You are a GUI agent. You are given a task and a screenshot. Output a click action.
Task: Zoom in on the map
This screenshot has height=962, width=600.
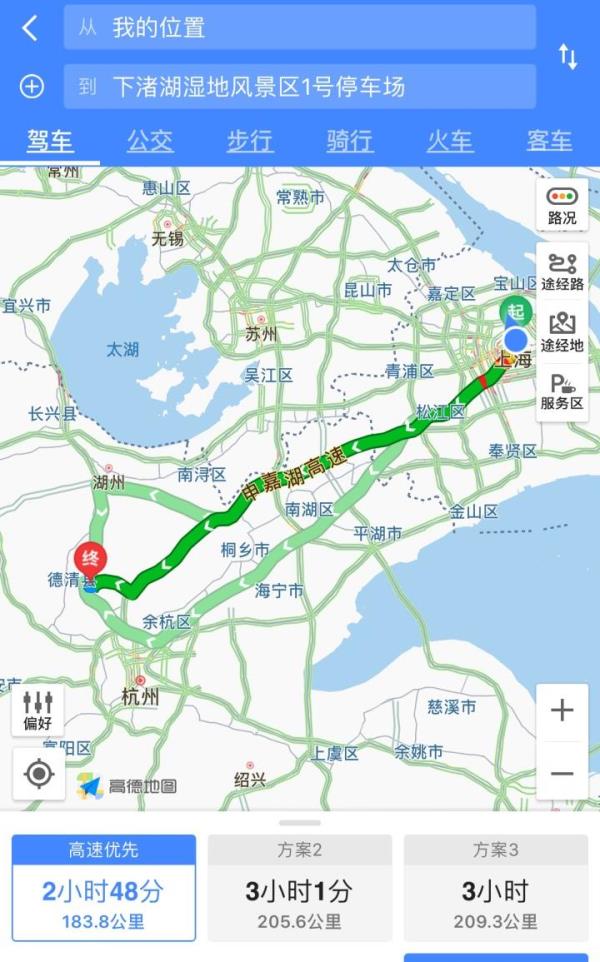(x=562, y=710)
